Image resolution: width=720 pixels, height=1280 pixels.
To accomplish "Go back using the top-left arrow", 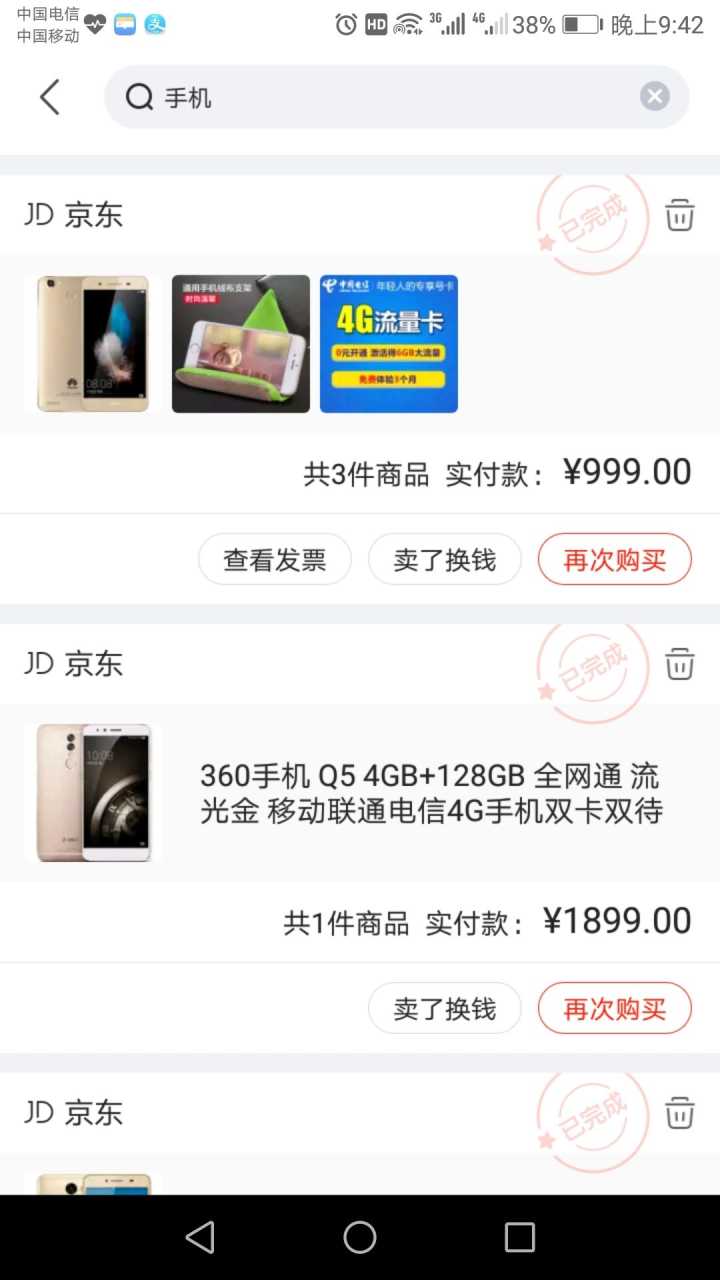I will click(50, 97).
